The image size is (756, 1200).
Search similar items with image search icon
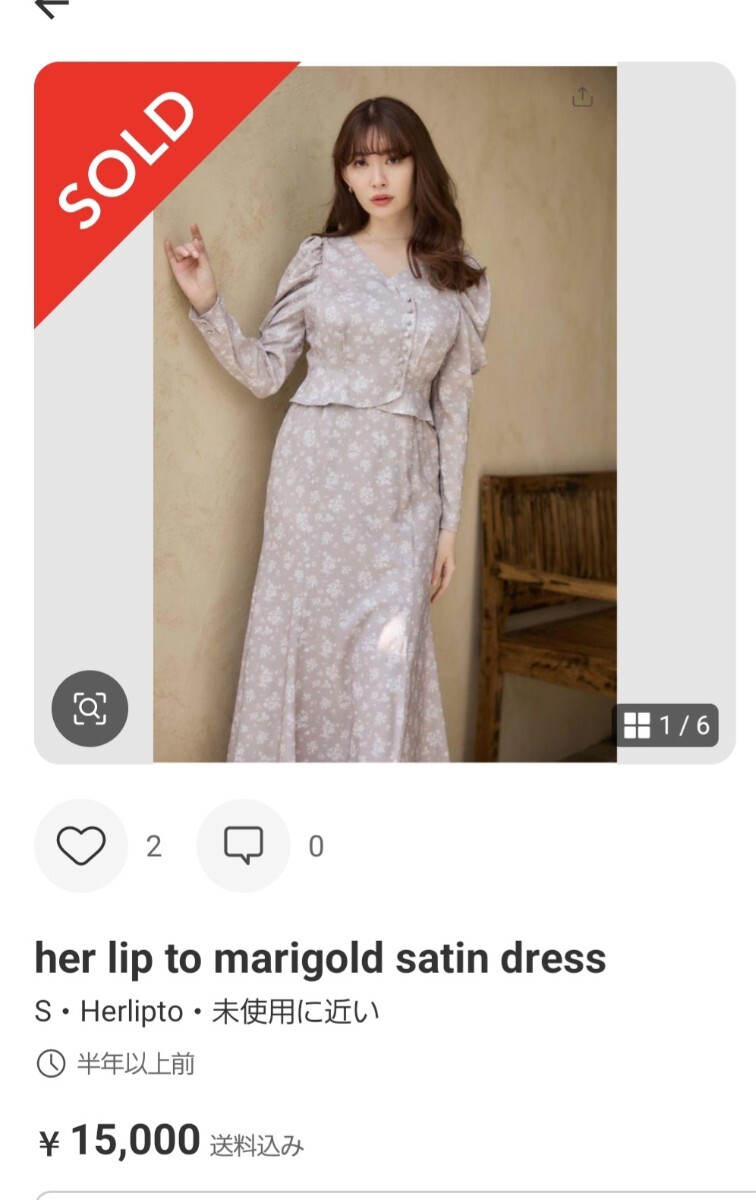[x=90, y=708]
